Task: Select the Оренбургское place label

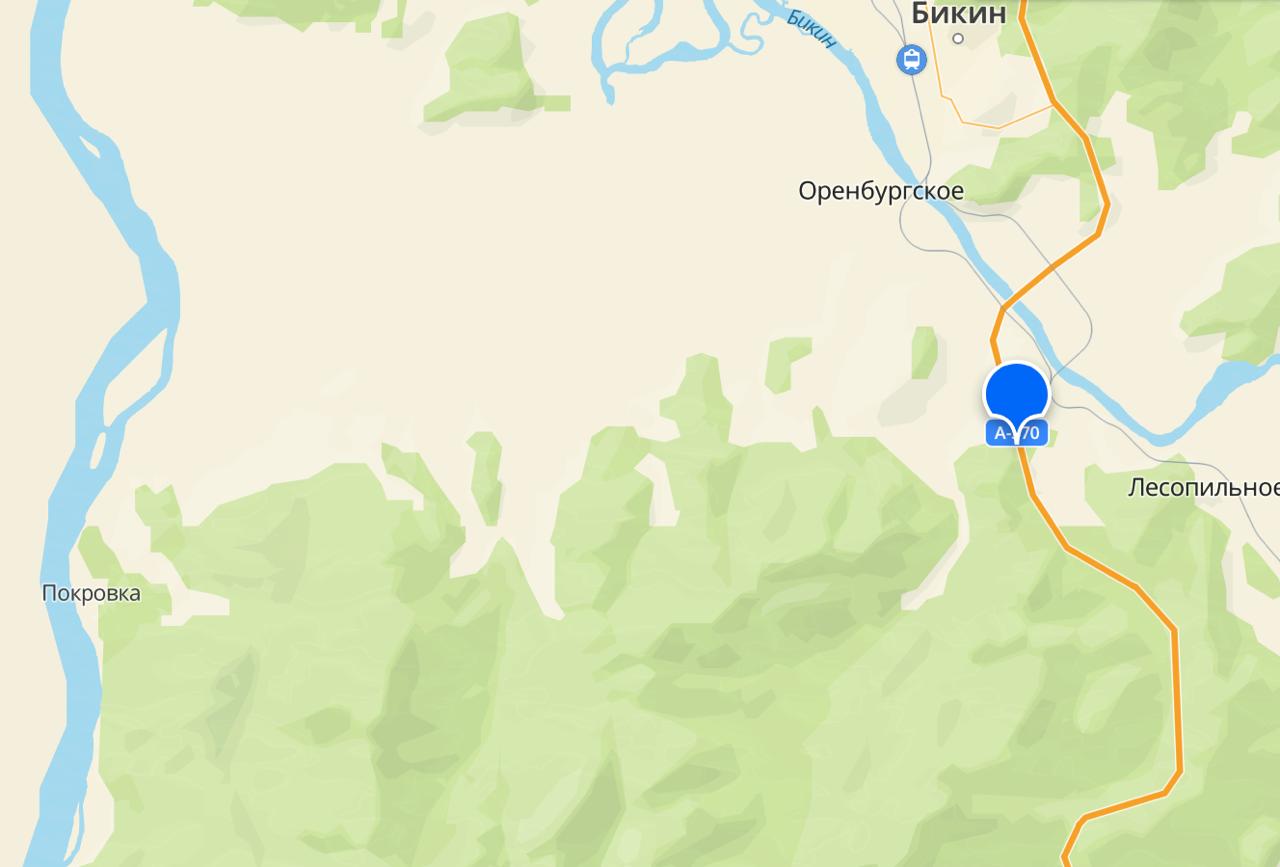Action: coord(880,191)
